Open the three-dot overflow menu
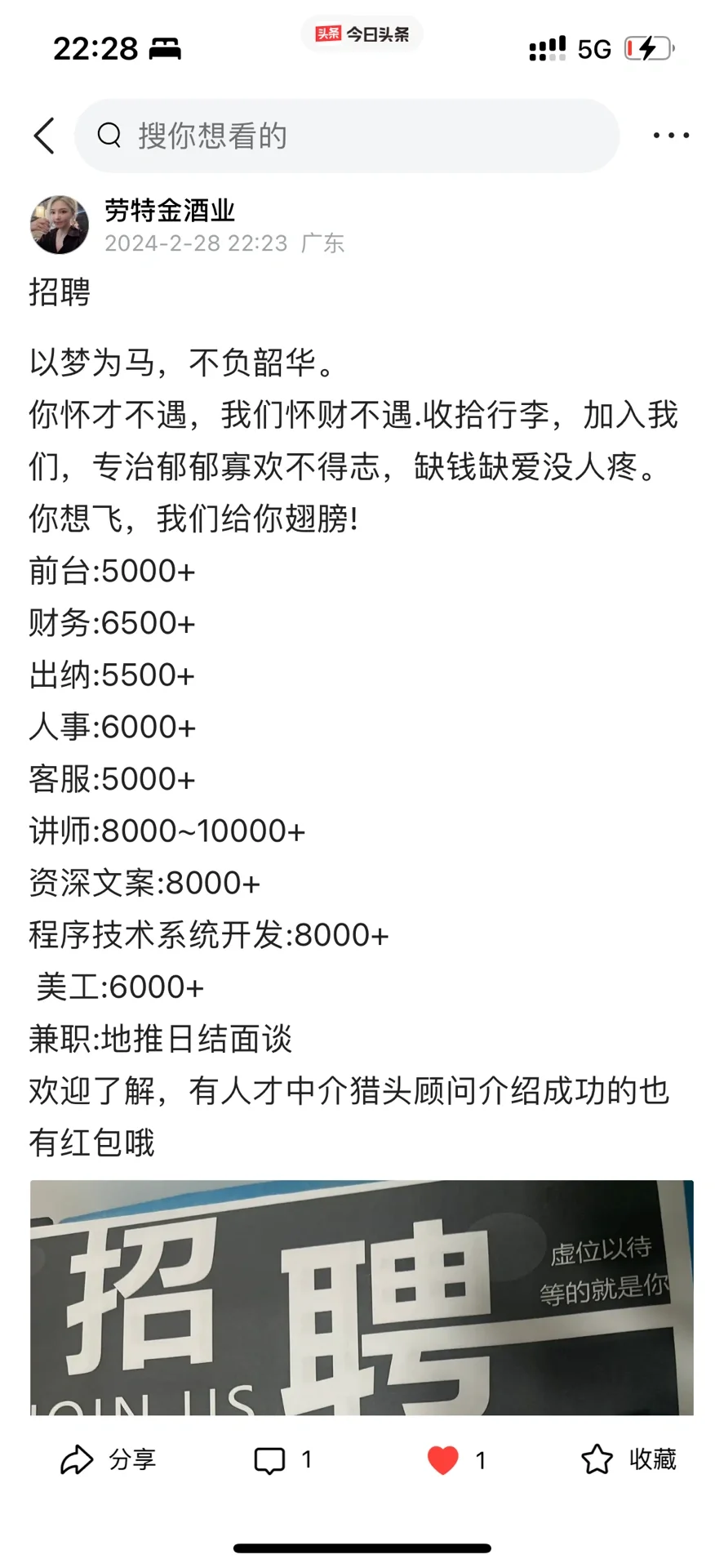This screenshot has width=724, height=1568. tap(671, 136)
